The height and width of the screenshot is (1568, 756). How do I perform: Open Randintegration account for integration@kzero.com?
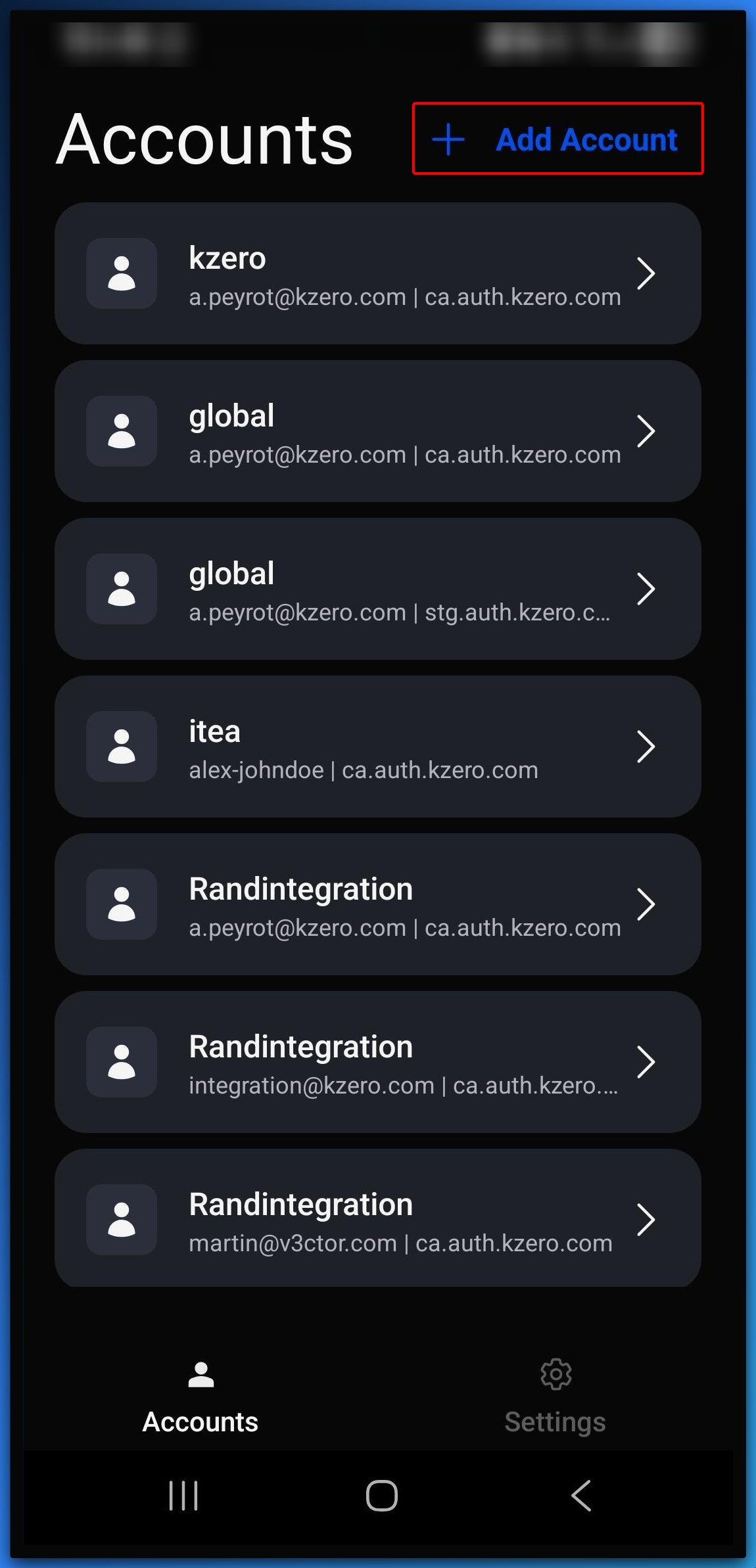tap(377, 1062)
